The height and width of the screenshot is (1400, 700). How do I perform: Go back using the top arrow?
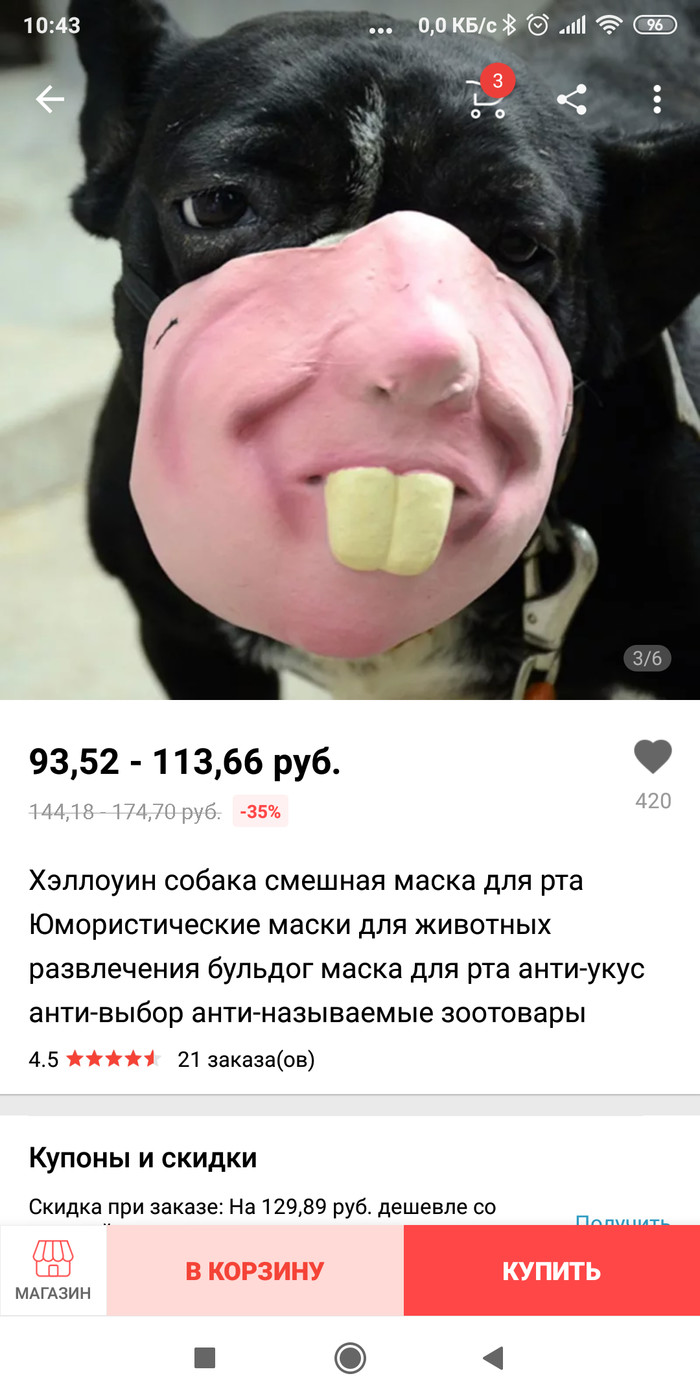tap(49, 99)
